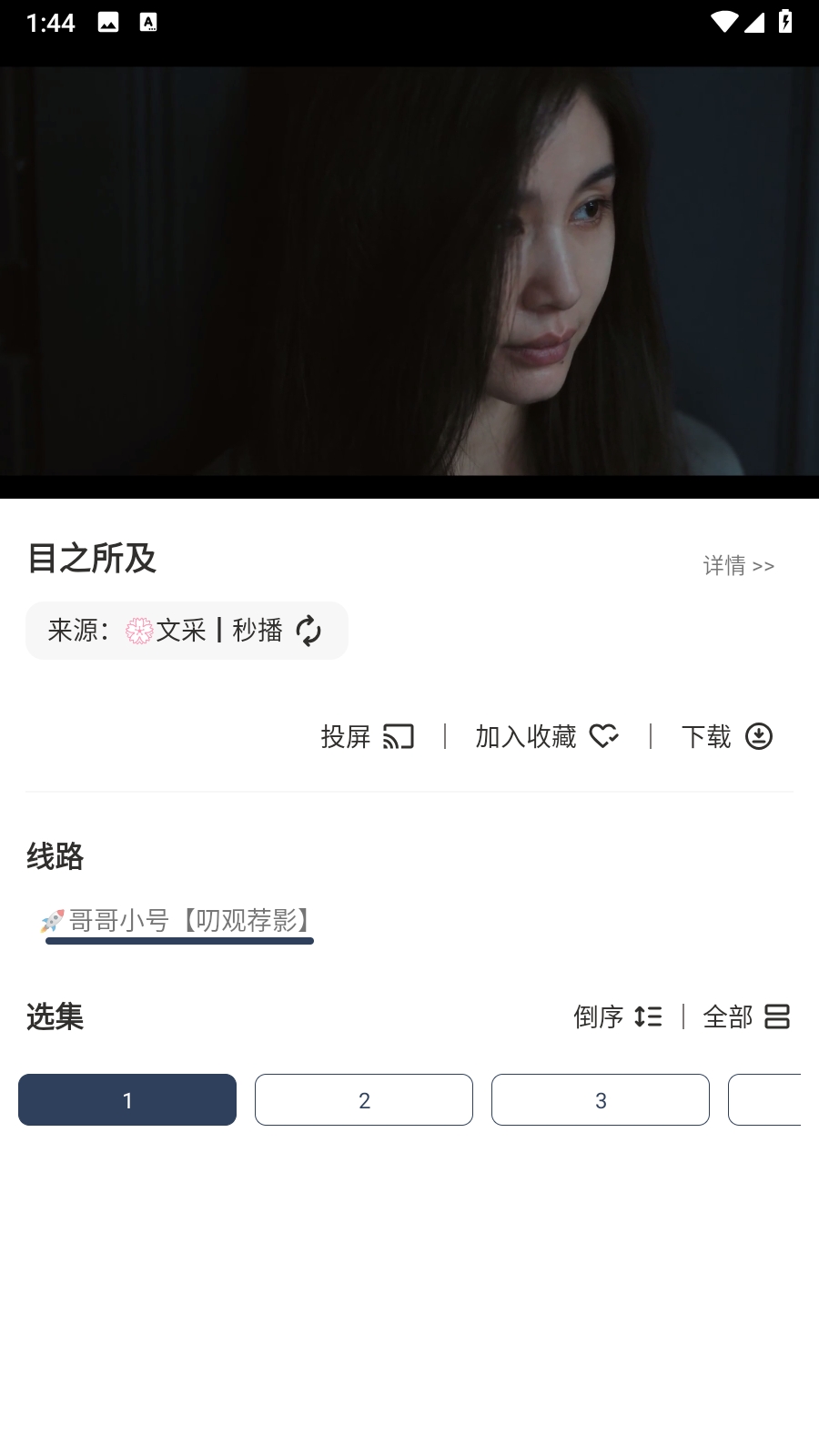819x1456 pixels.
Task: Play episode 2
Action: (x=364, y=1100)
